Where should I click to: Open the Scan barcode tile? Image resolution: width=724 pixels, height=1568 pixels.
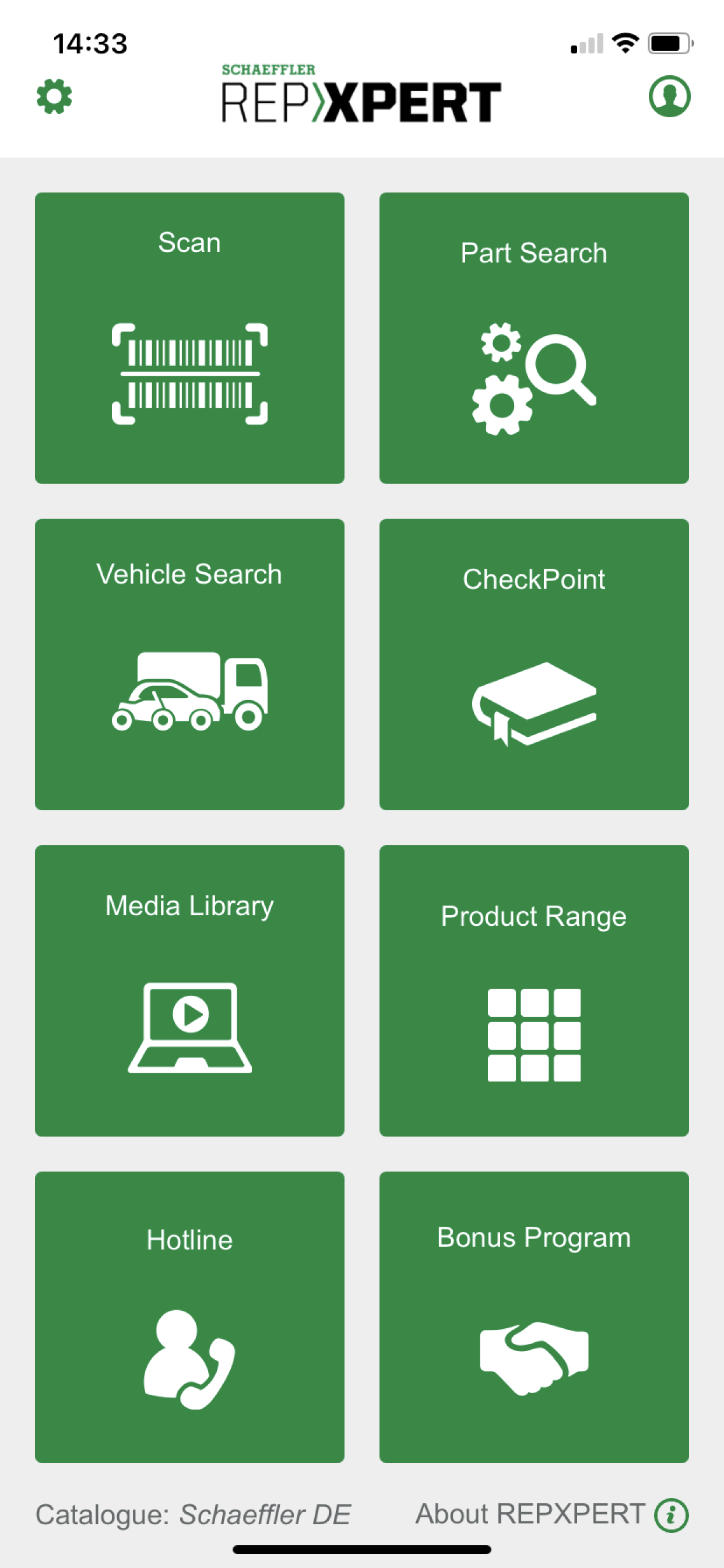pyautogui.click(x=190, y=338)
